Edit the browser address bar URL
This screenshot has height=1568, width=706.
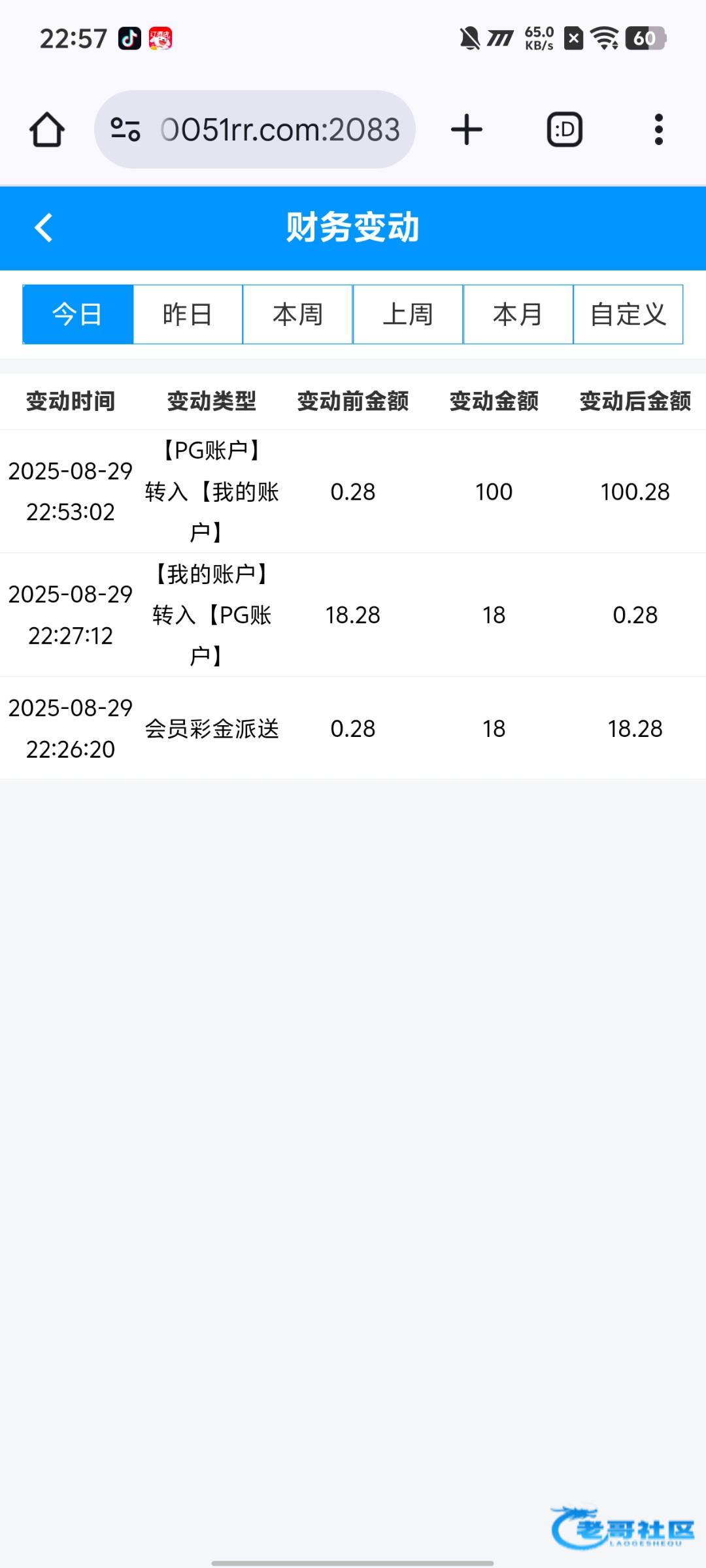click(280, 129)
